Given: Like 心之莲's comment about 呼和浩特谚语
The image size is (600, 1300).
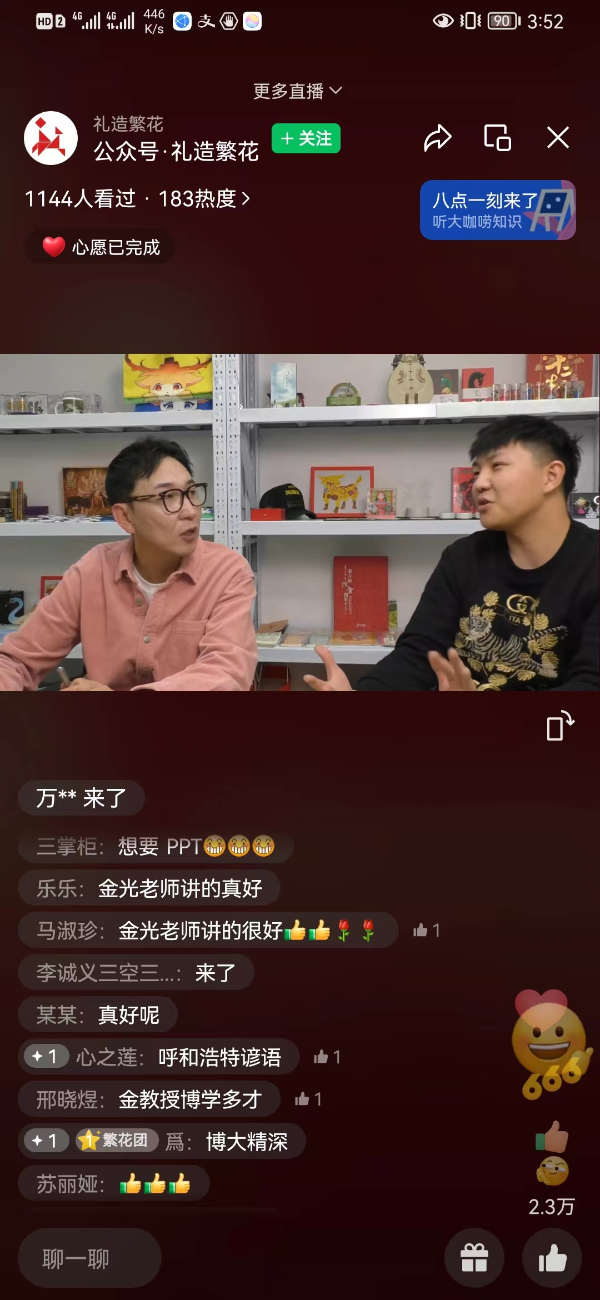Looking at the screenshot, I should [327, 1057].
